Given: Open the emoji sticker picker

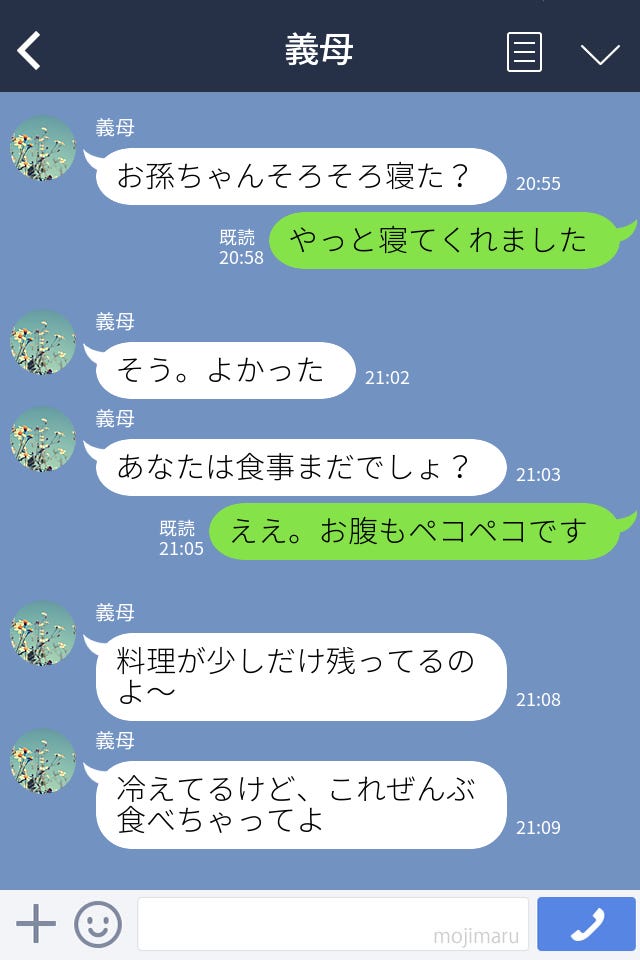Looking at the screenshot, I should point(98,924).
